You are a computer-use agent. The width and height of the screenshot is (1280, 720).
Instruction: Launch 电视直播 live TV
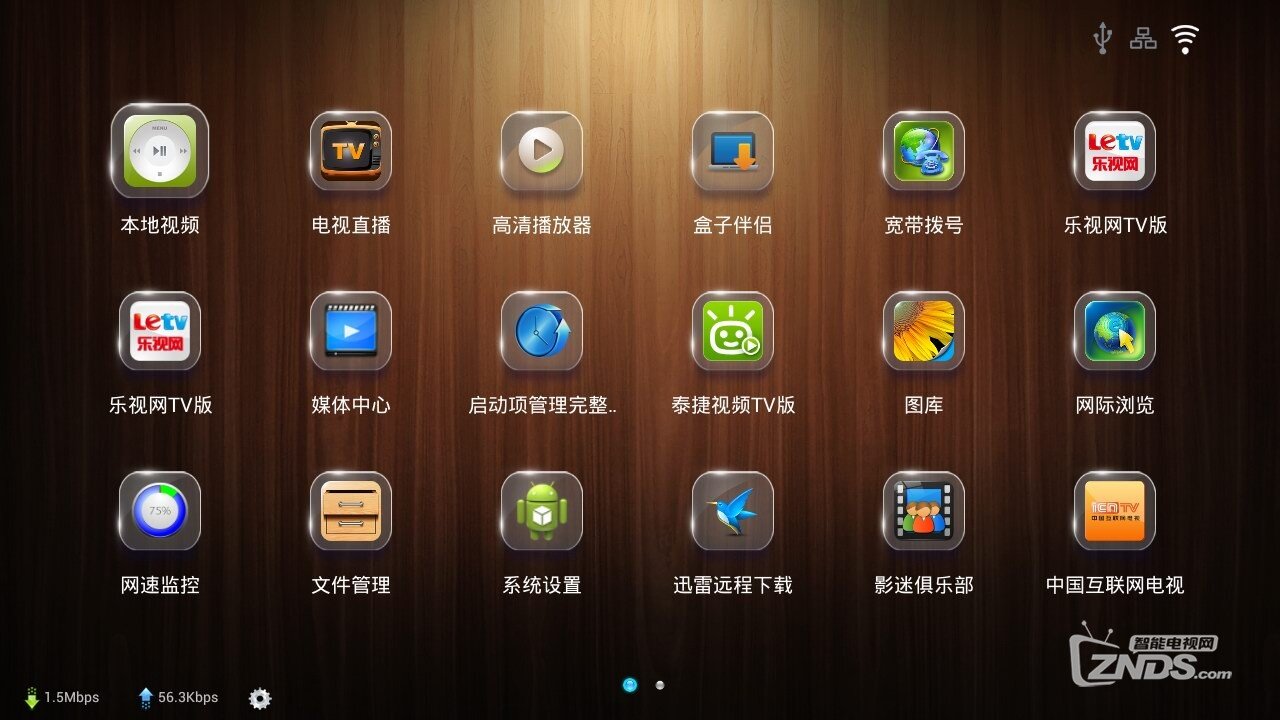pos(350,151)
